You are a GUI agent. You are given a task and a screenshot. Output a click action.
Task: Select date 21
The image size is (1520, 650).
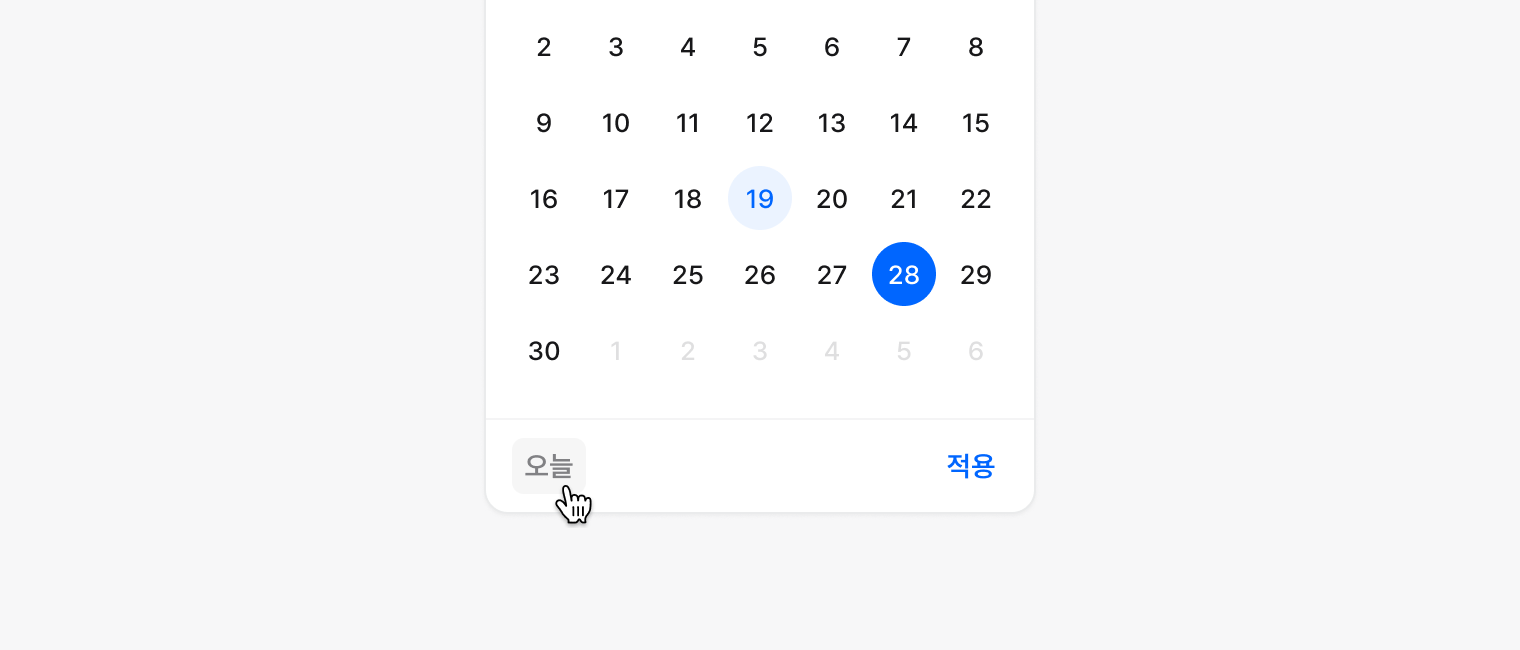(x=904, y=199)
